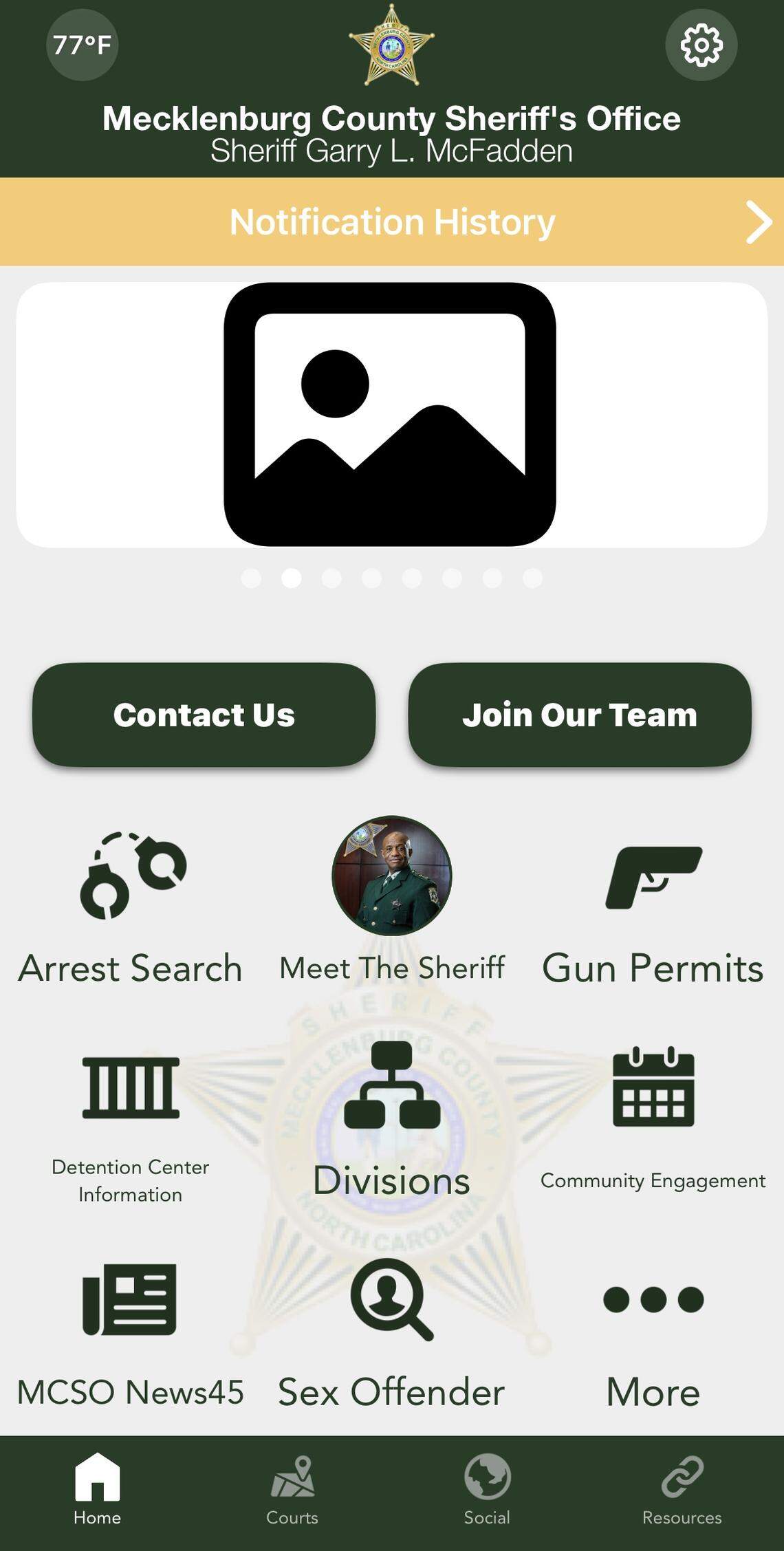Open the Settings gear icon
Viewport: 784px width, 1551px height.
tap(701, 44)
